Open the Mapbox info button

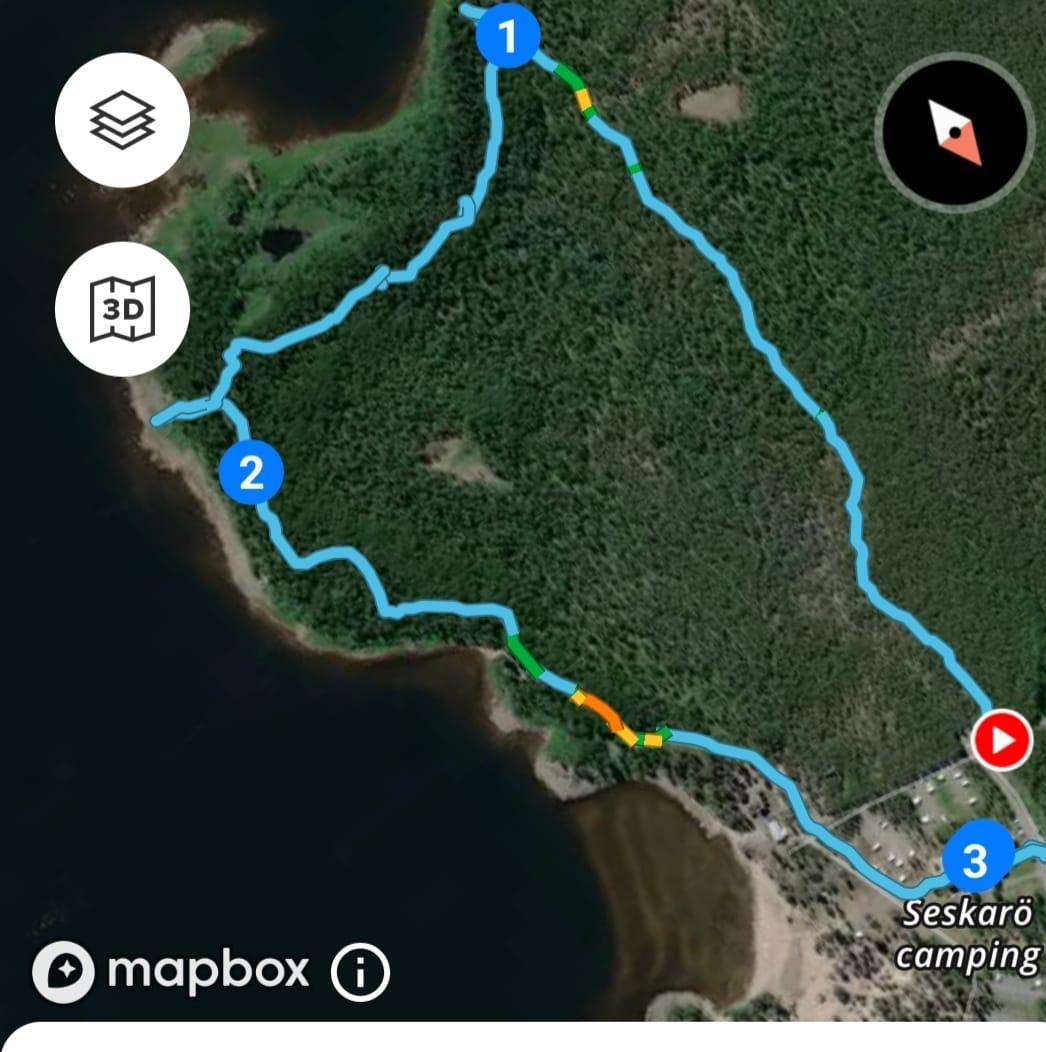coord(360,970)
